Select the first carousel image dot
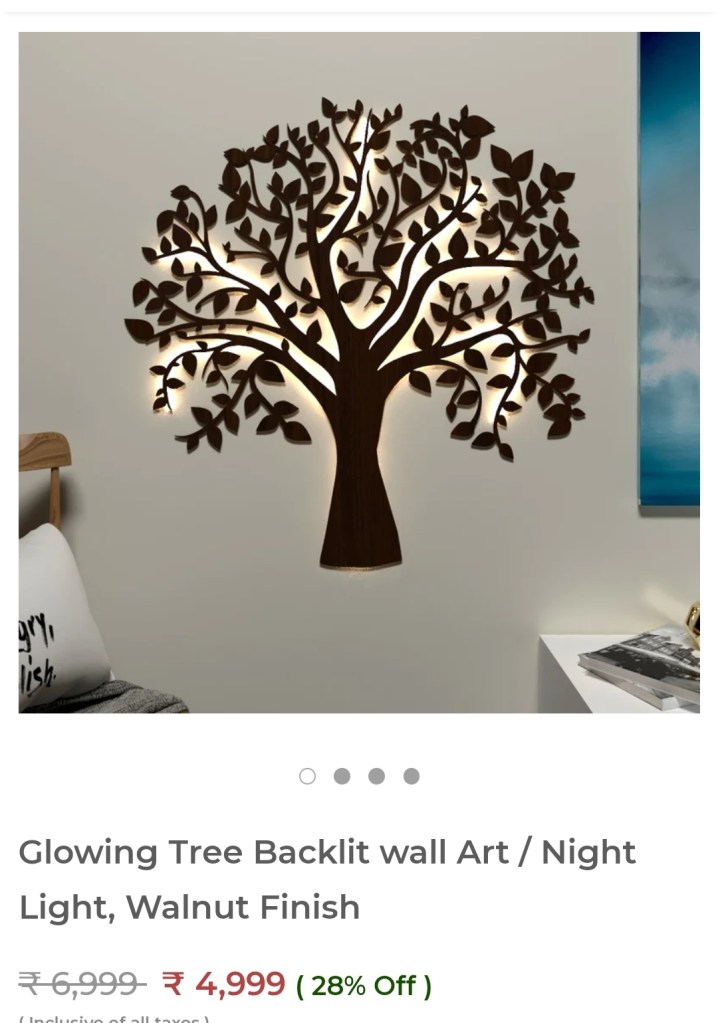Image resolution: width=718 pixels, height=1023 pixels. tap(307, 776)
